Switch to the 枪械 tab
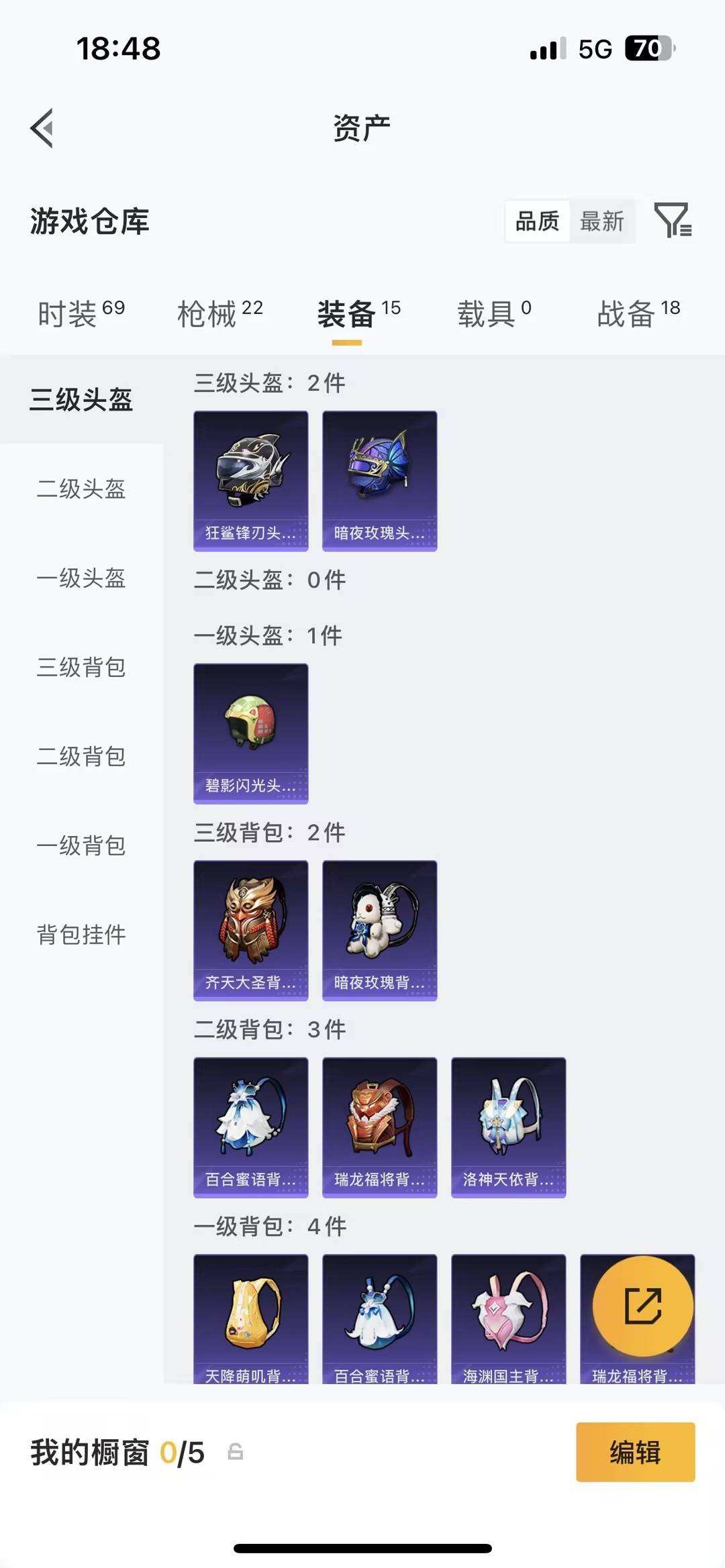 coord(220,313)
